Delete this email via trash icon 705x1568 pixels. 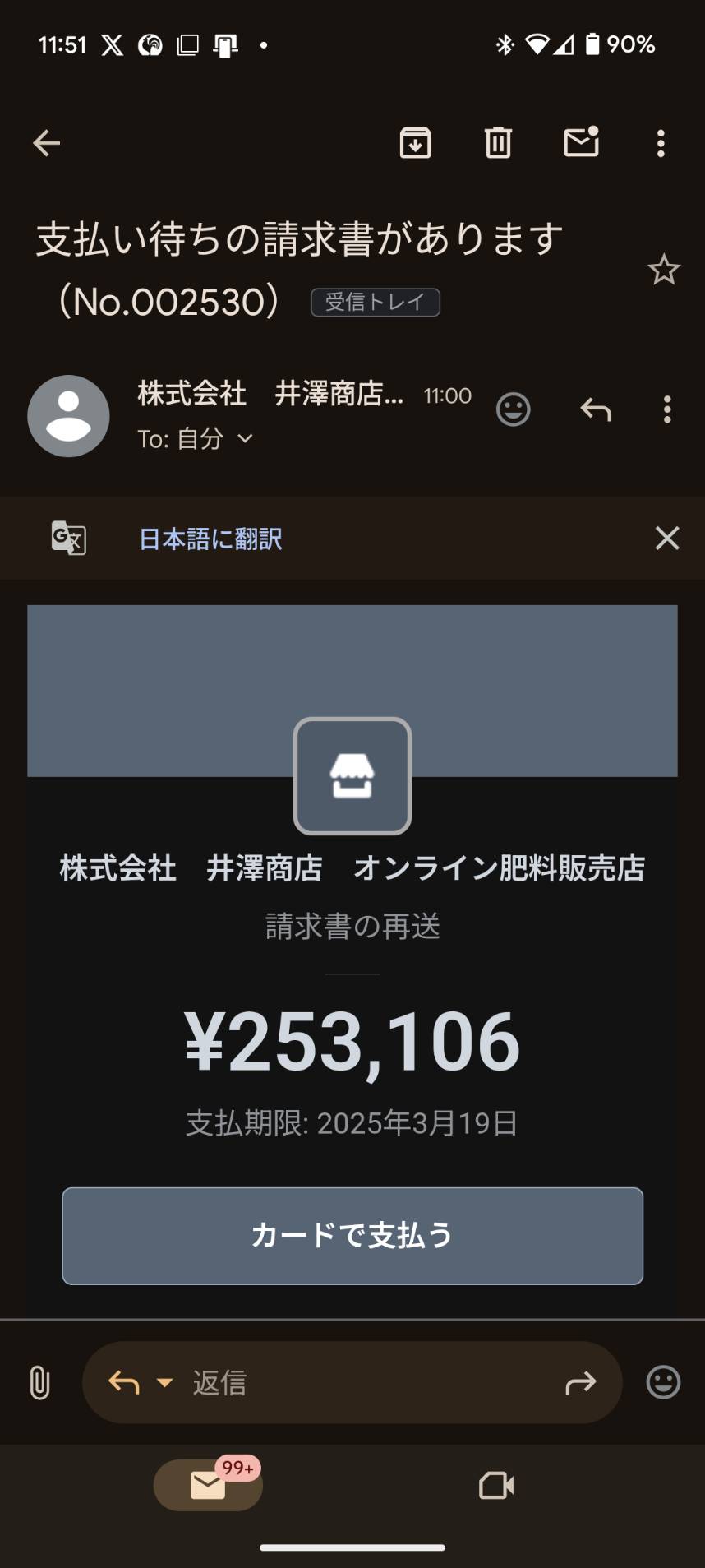click(x=498, y=143)
